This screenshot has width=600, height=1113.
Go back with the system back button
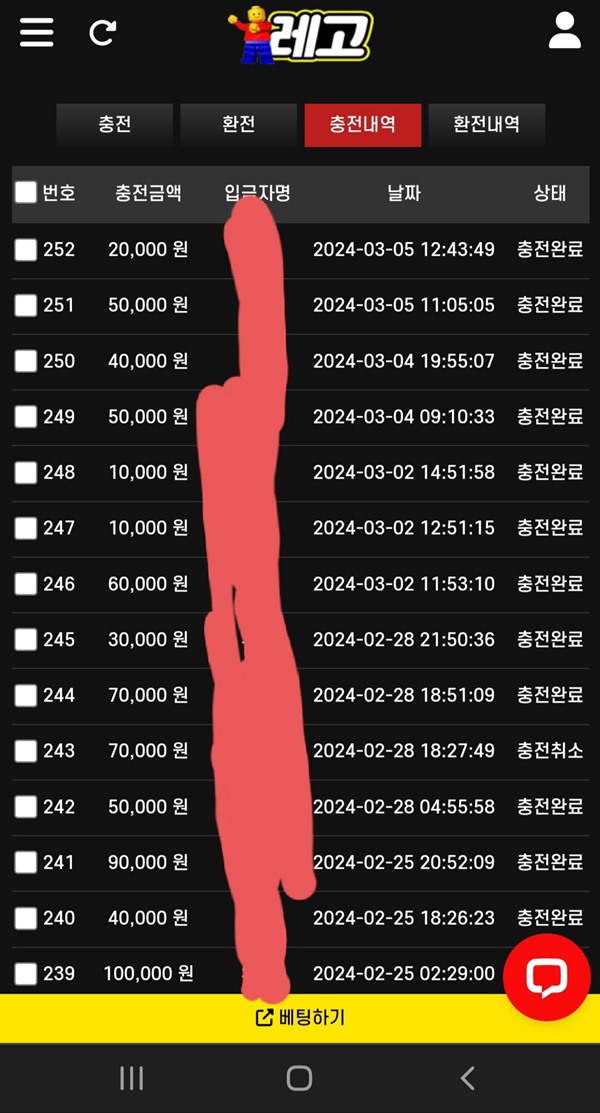pyautogui.click(x=467, y=1078)
